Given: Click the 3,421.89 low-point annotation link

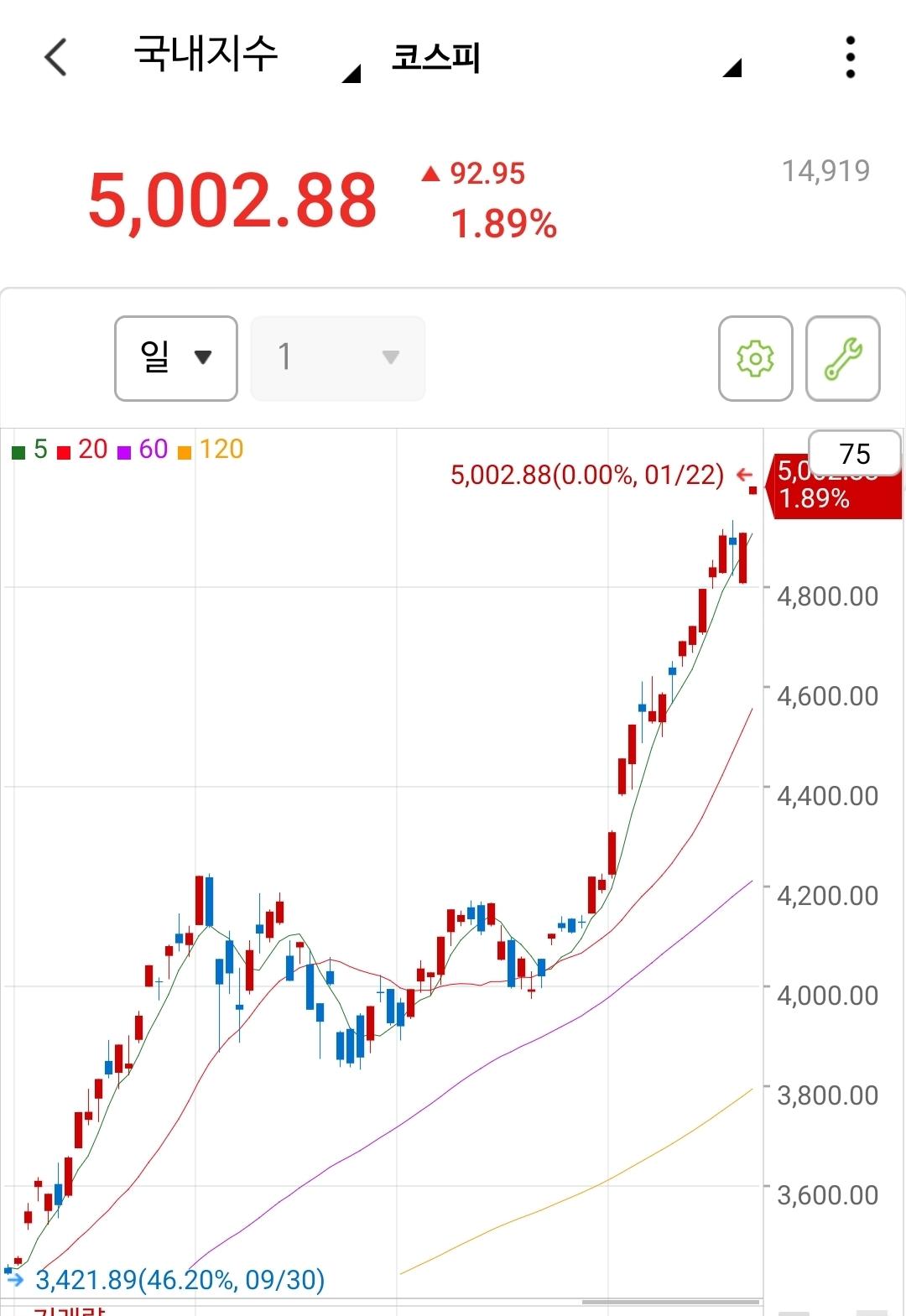Looking at the screenshot, I should (x=179, y=1281).
